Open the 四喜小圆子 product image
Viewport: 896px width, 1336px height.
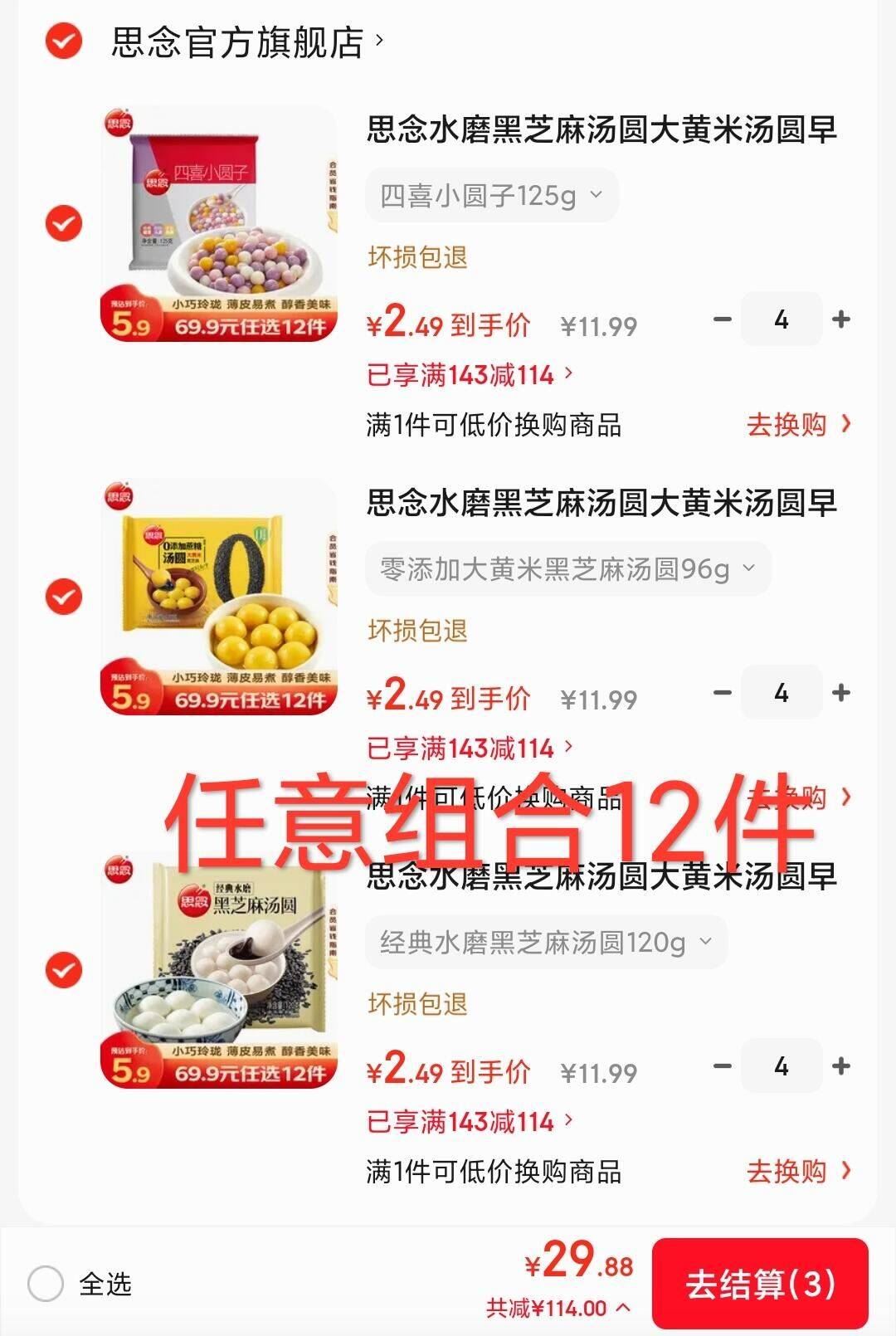tap(219, 223)
